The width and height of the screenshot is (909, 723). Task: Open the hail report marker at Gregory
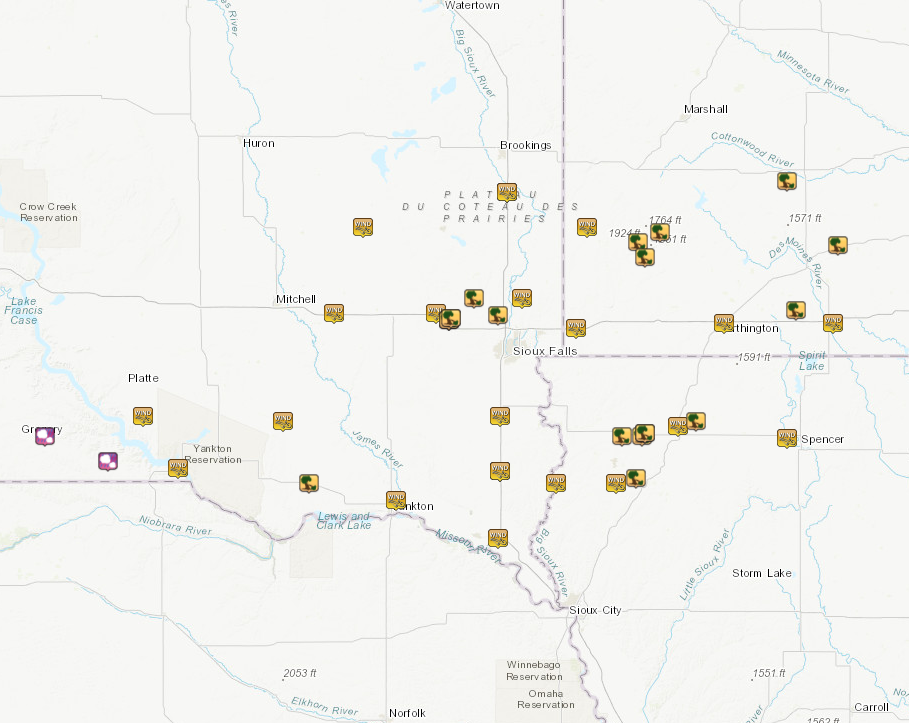(44, 435)
